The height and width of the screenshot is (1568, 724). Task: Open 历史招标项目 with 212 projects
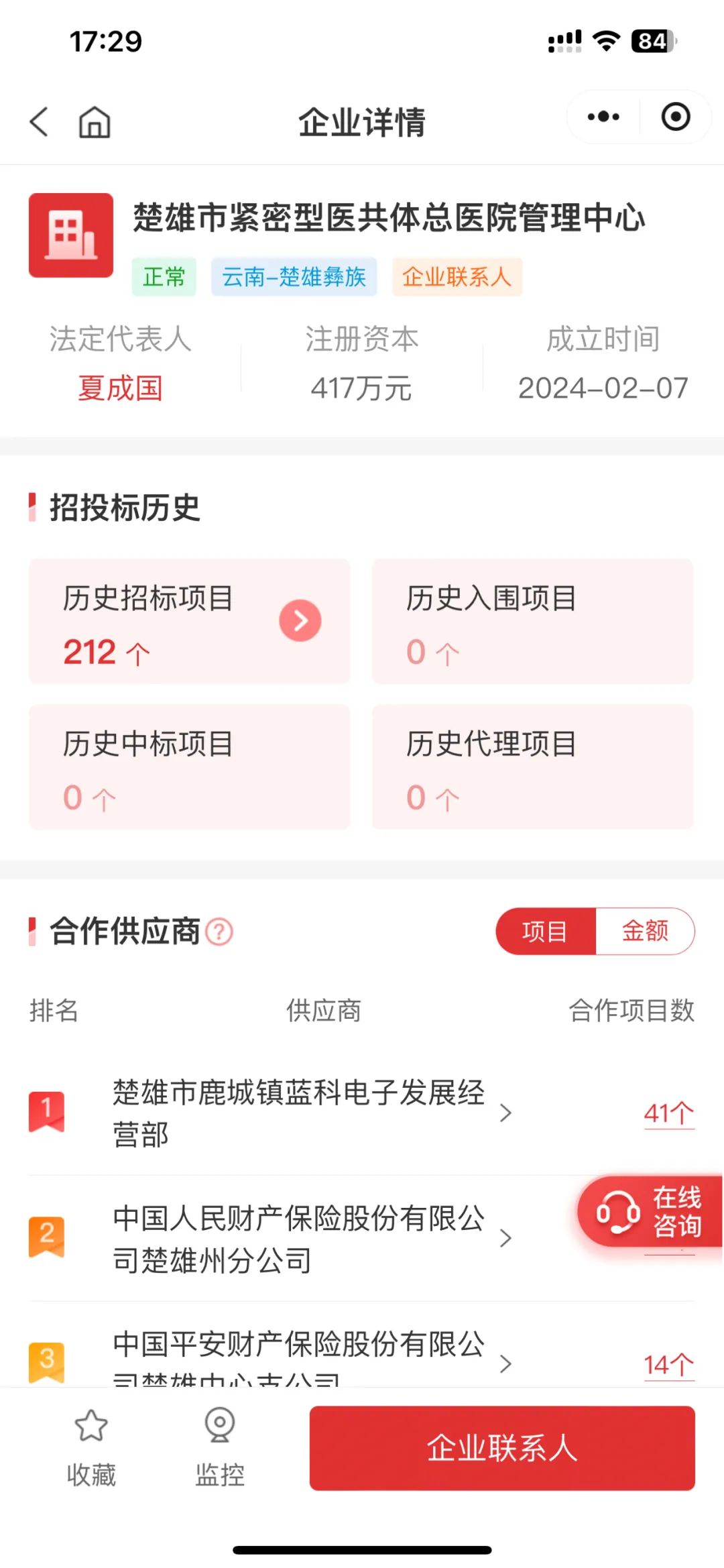point(190,622)
